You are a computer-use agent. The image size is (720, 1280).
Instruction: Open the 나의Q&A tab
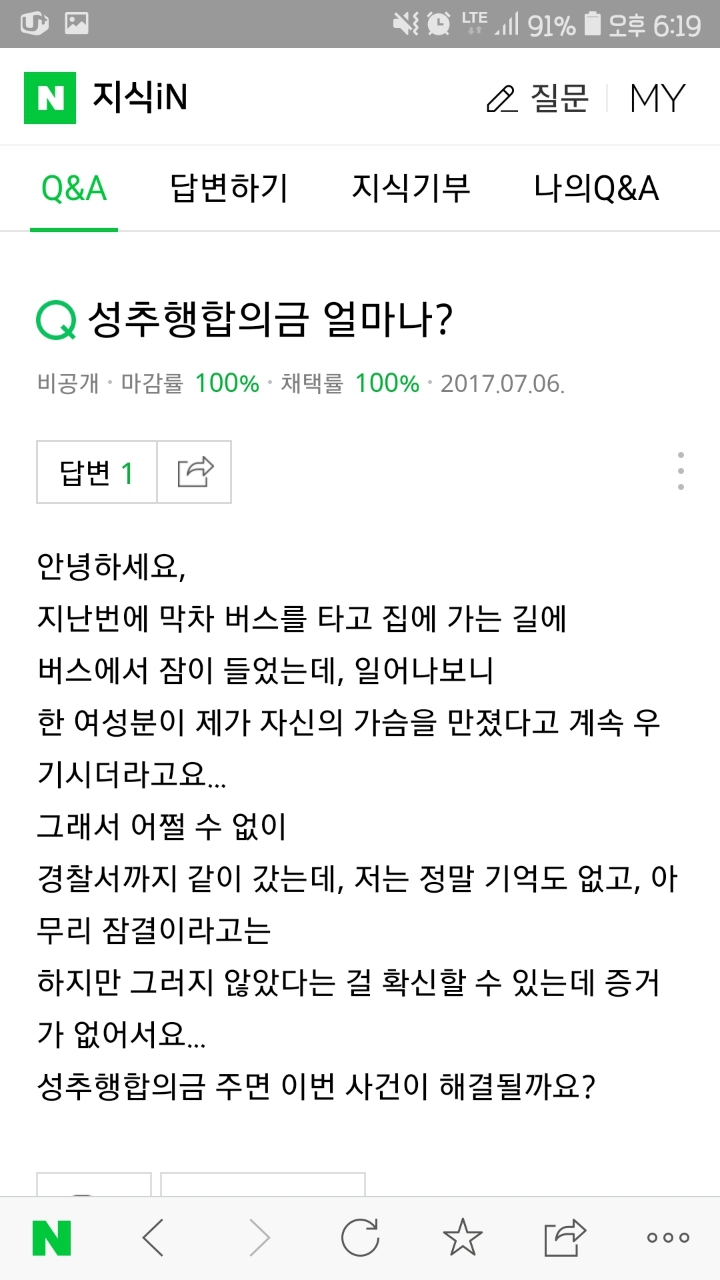pos(596,188)
